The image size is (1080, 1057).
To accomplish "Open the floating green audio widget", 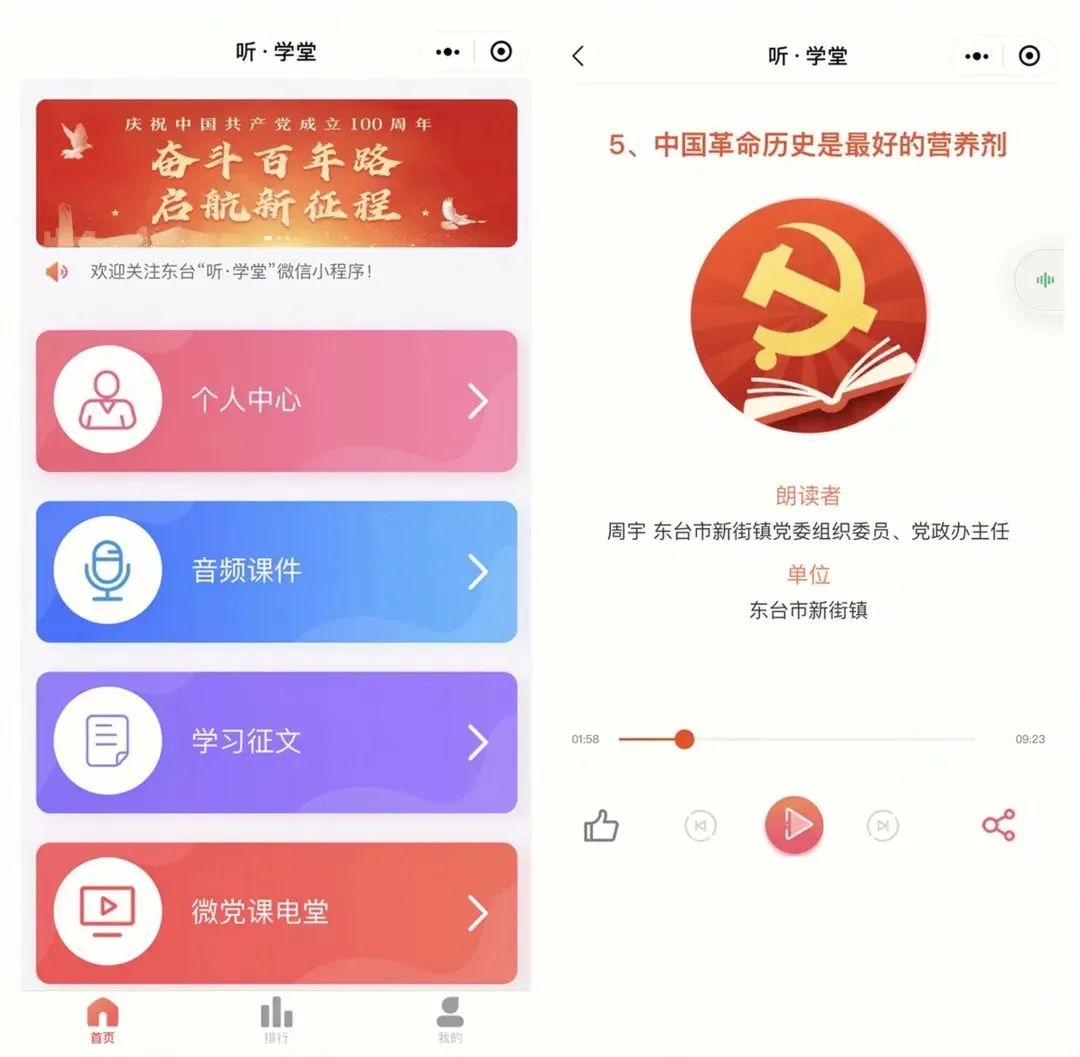I will [1045, 280].
